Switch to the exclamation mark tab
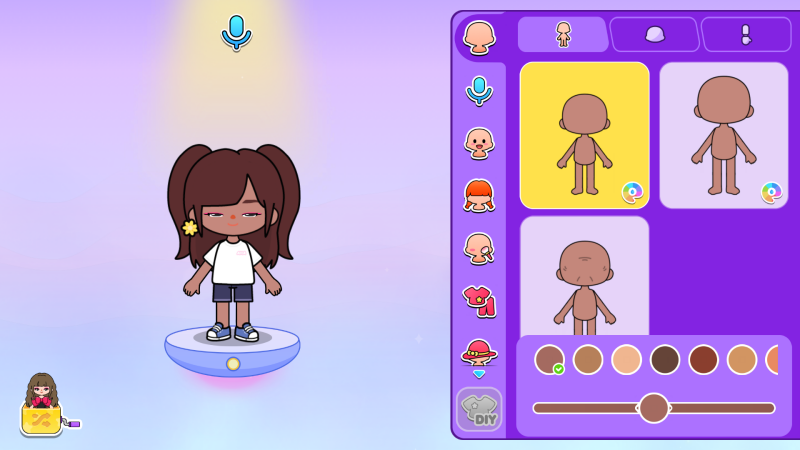The image size is (800, 450). coord(745,34)
